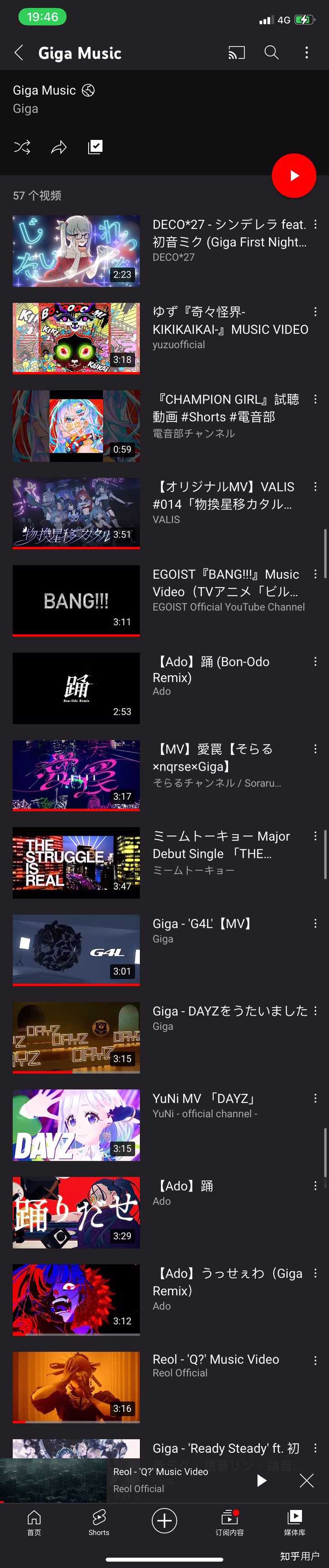Open the cast to device icon
The height and width of the screenshot is (1568, 329).
coord(236,53)
